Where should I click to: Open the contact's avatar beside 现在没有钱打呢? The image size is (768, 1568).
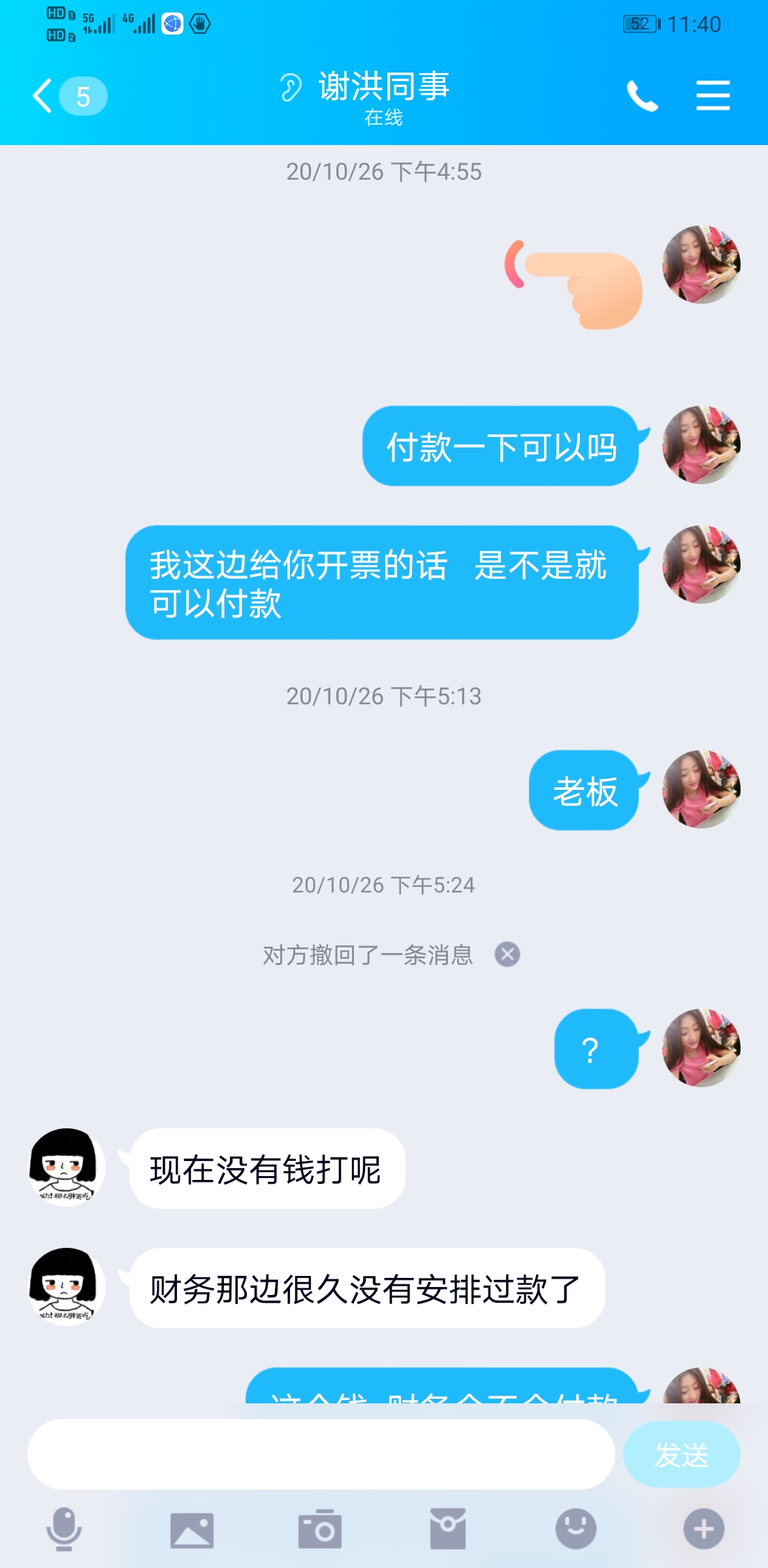click(x=67, y=1167)
